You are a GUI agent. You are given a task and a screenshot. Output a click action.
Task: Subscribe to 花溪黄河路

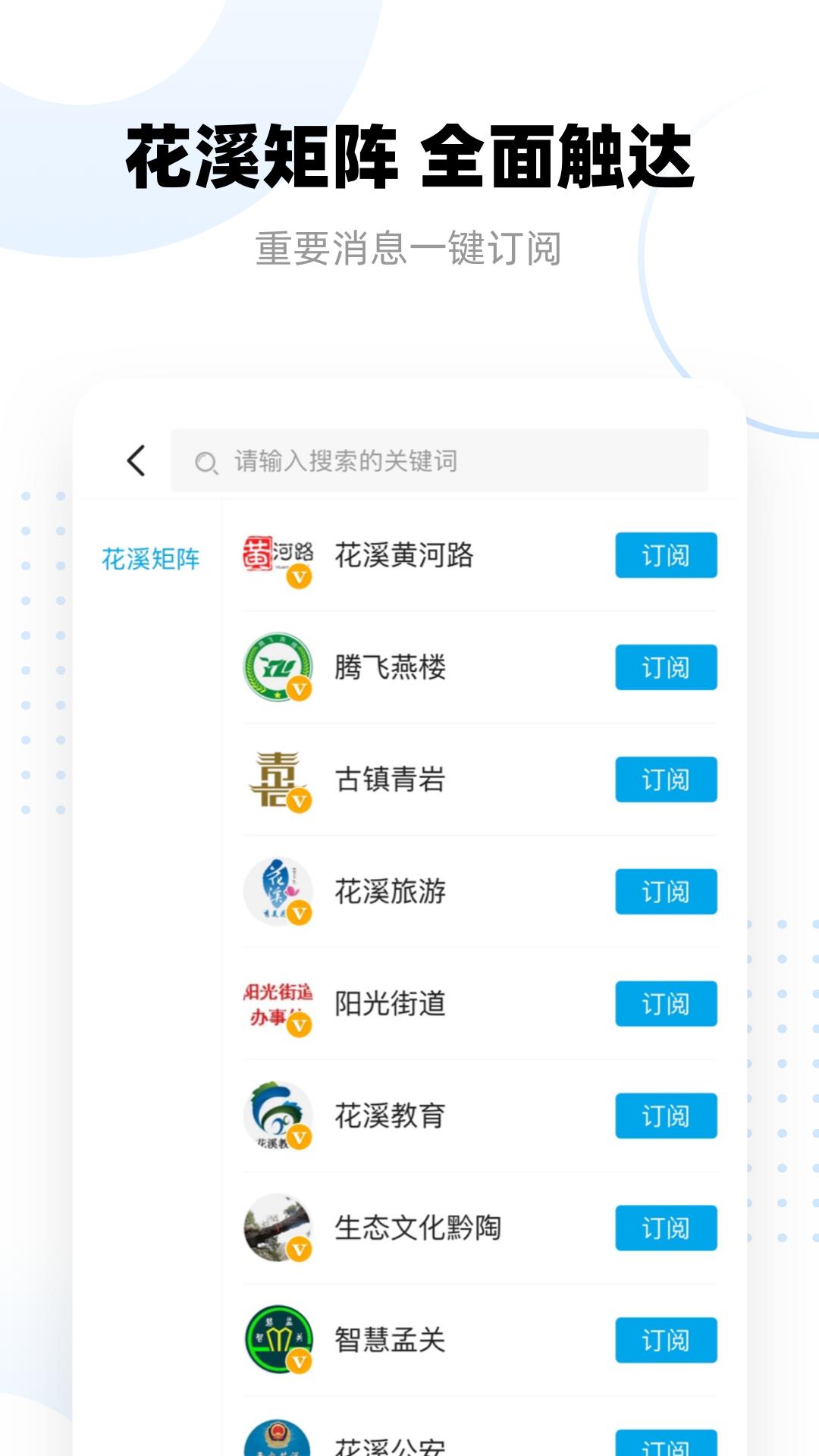pyautogui.click(x=665, y=554)
